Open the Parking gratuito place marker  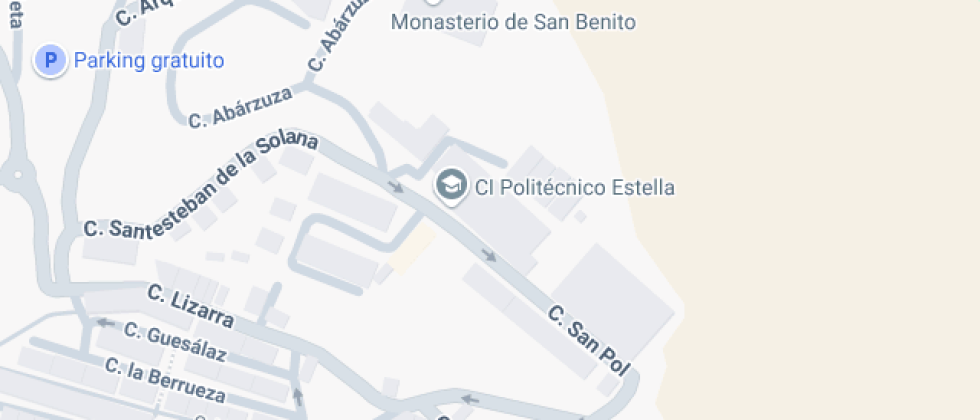point(50,61)
